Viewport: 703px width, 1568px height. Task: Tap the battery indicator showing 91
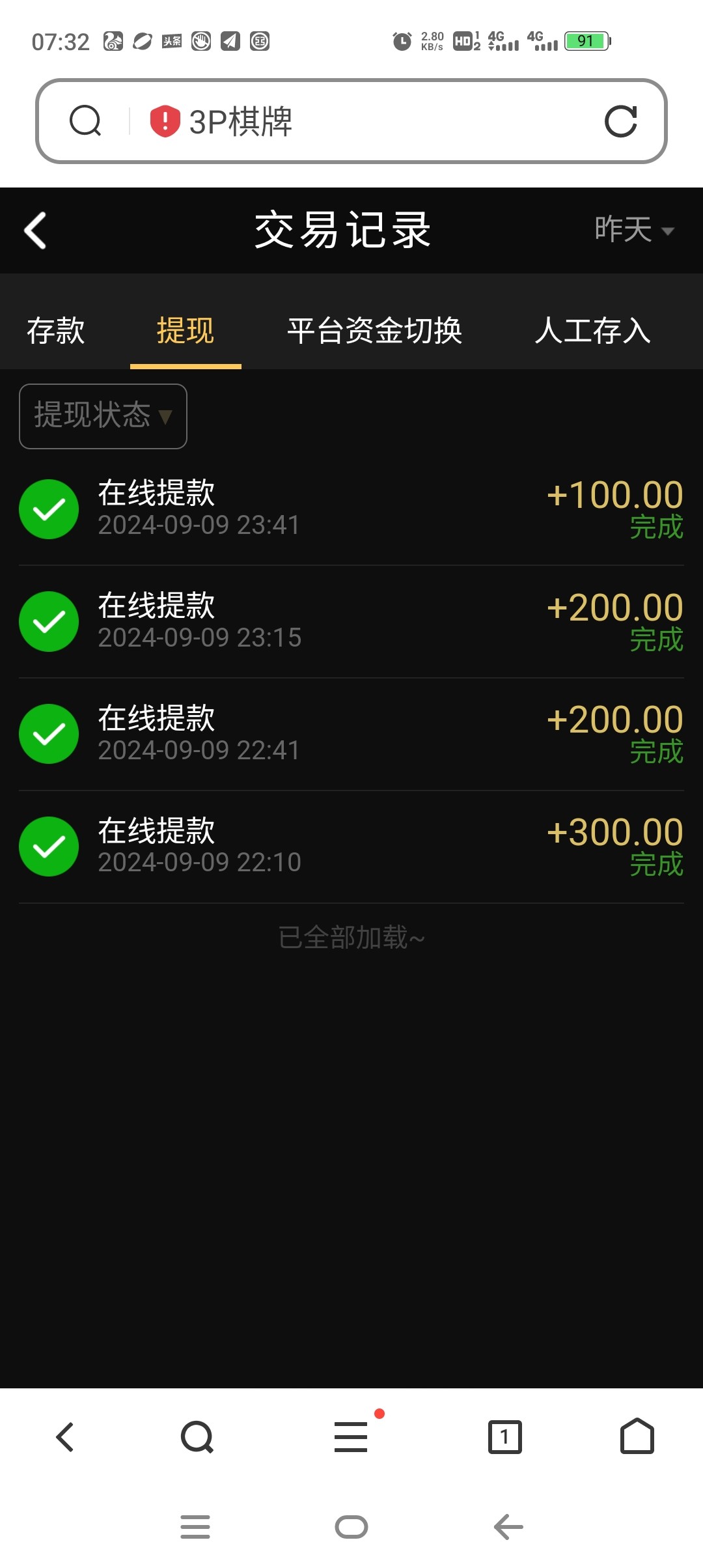click(x=585, y=40)
